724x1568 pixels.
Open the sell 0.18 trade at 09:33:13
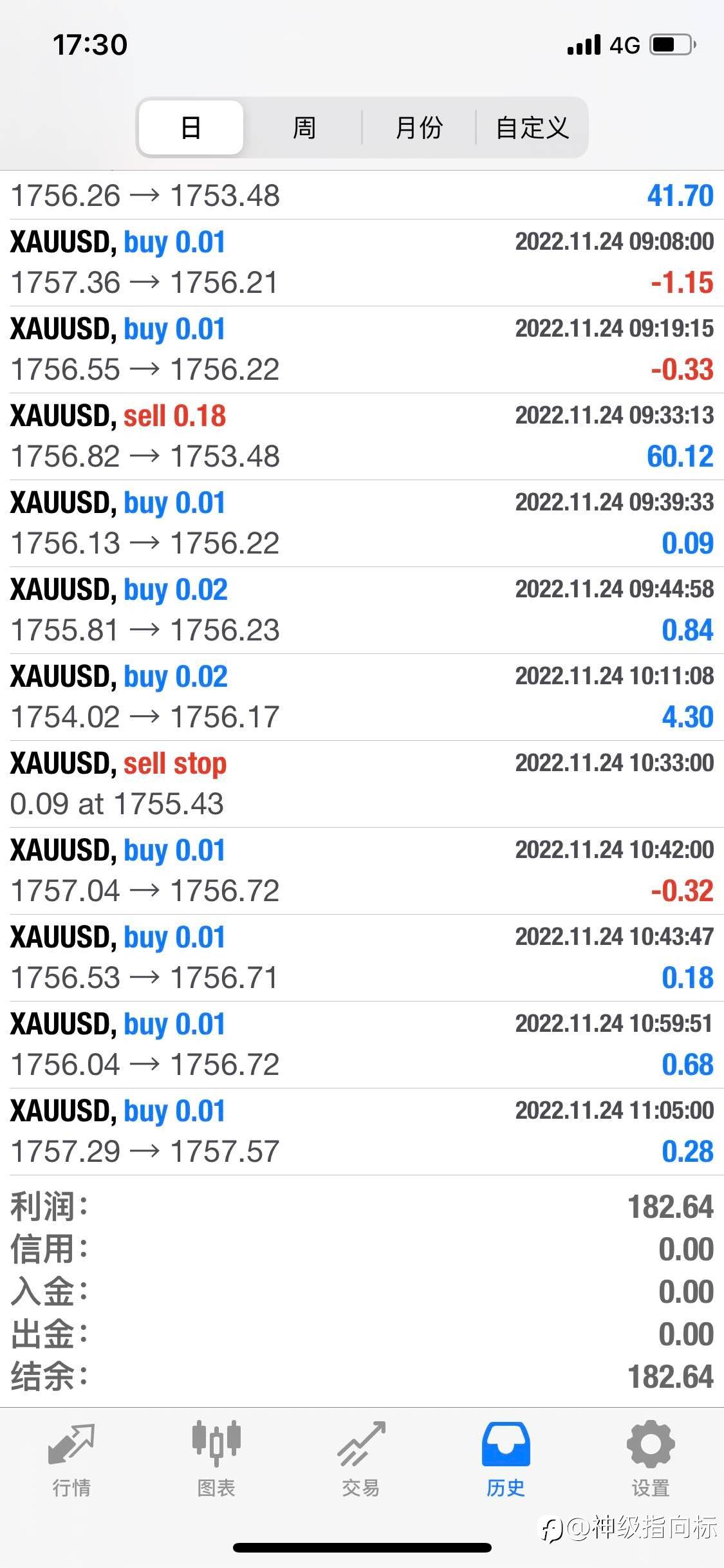(362, 436)
